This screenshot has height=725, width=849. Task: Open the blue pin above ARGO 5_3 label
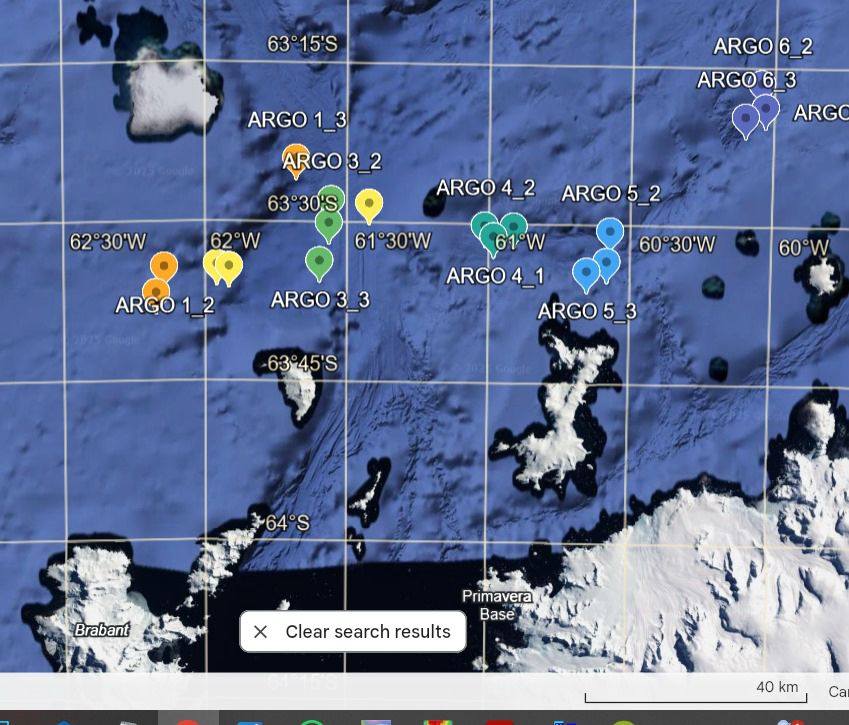coord(586,272)
